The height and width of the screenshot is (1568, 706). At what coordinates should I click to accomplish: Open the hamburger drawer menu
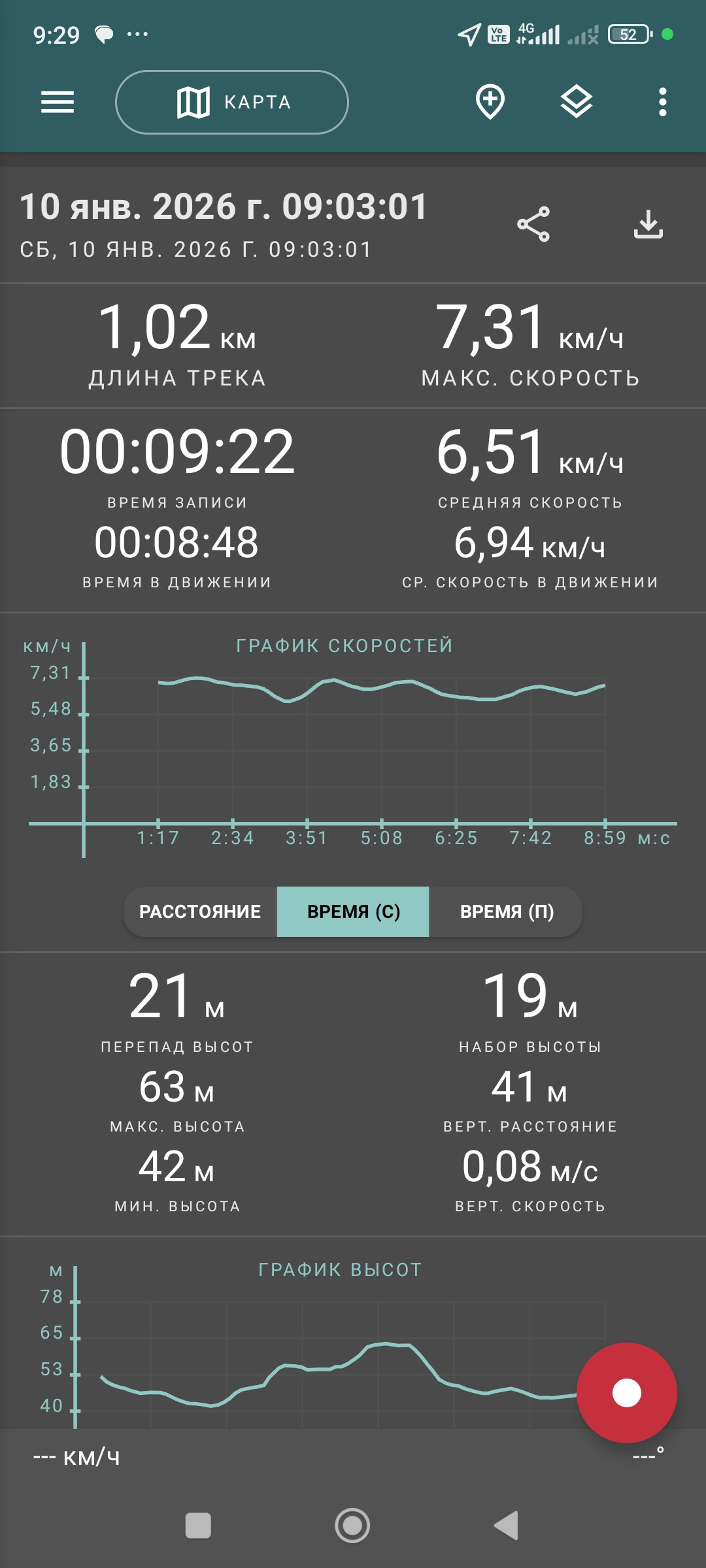coord(58,102)
